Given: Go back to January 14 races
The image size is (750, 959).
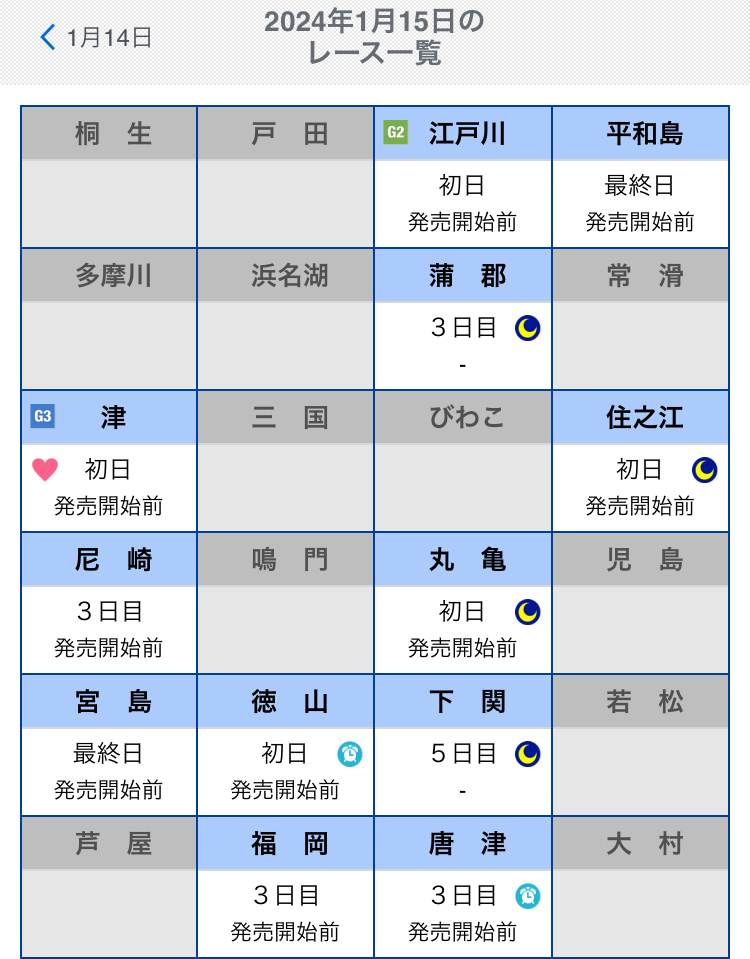Looking at the screenshot, I should (96, 38).
